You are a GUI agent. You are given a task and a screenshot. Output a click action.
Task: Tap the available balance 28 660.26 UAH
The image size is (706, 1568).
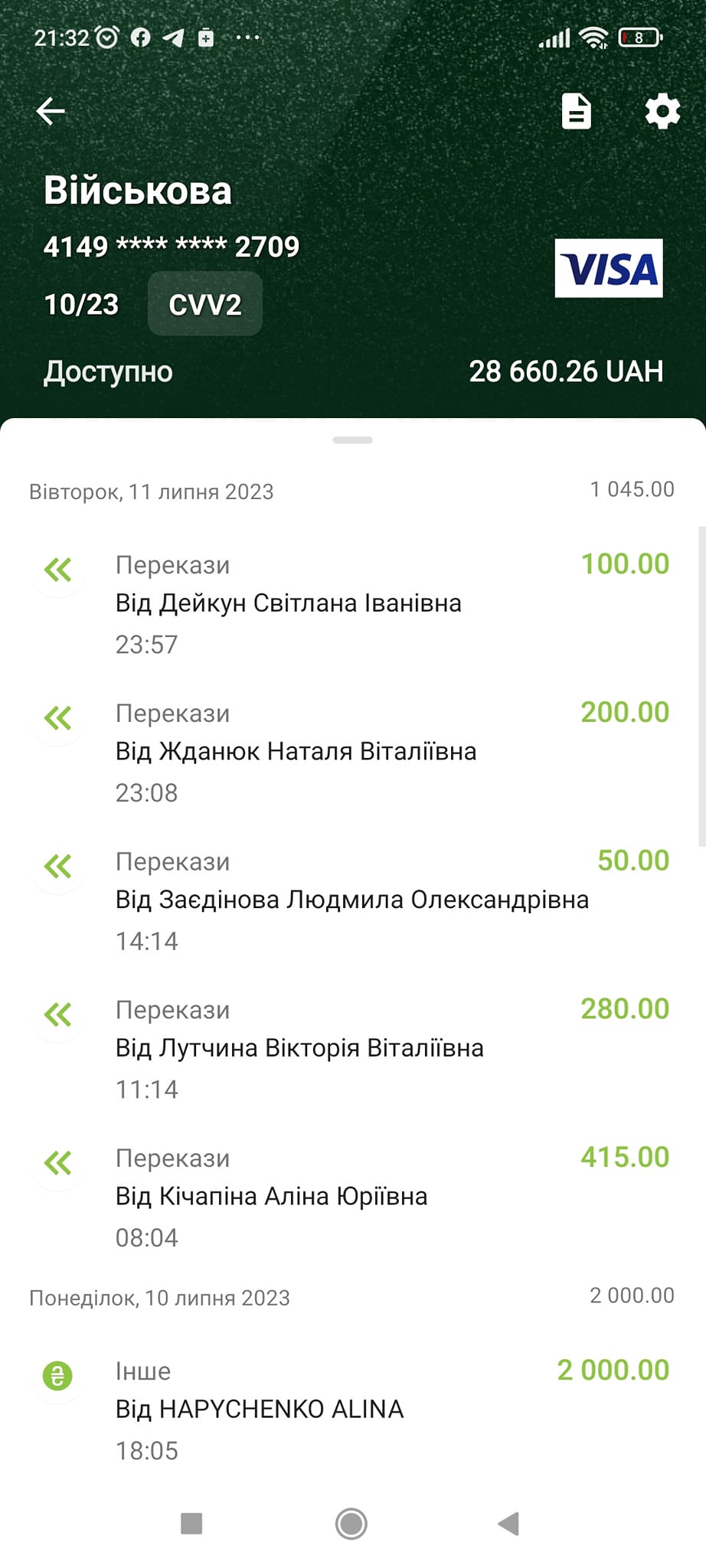(x=567, y=372)
